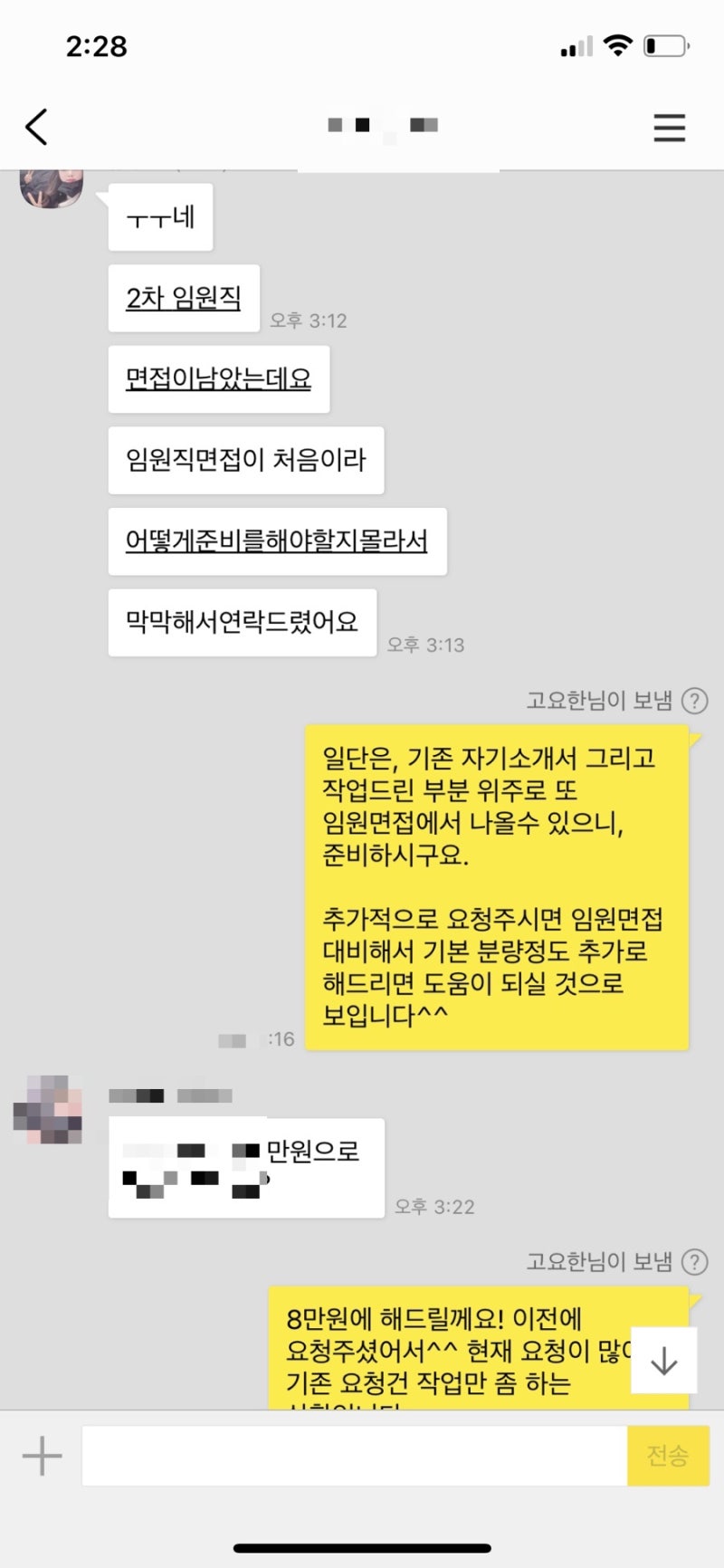This screenshot has width=724, height=1568.
Task: Go back using the back arrow
Action: (36, 127)
